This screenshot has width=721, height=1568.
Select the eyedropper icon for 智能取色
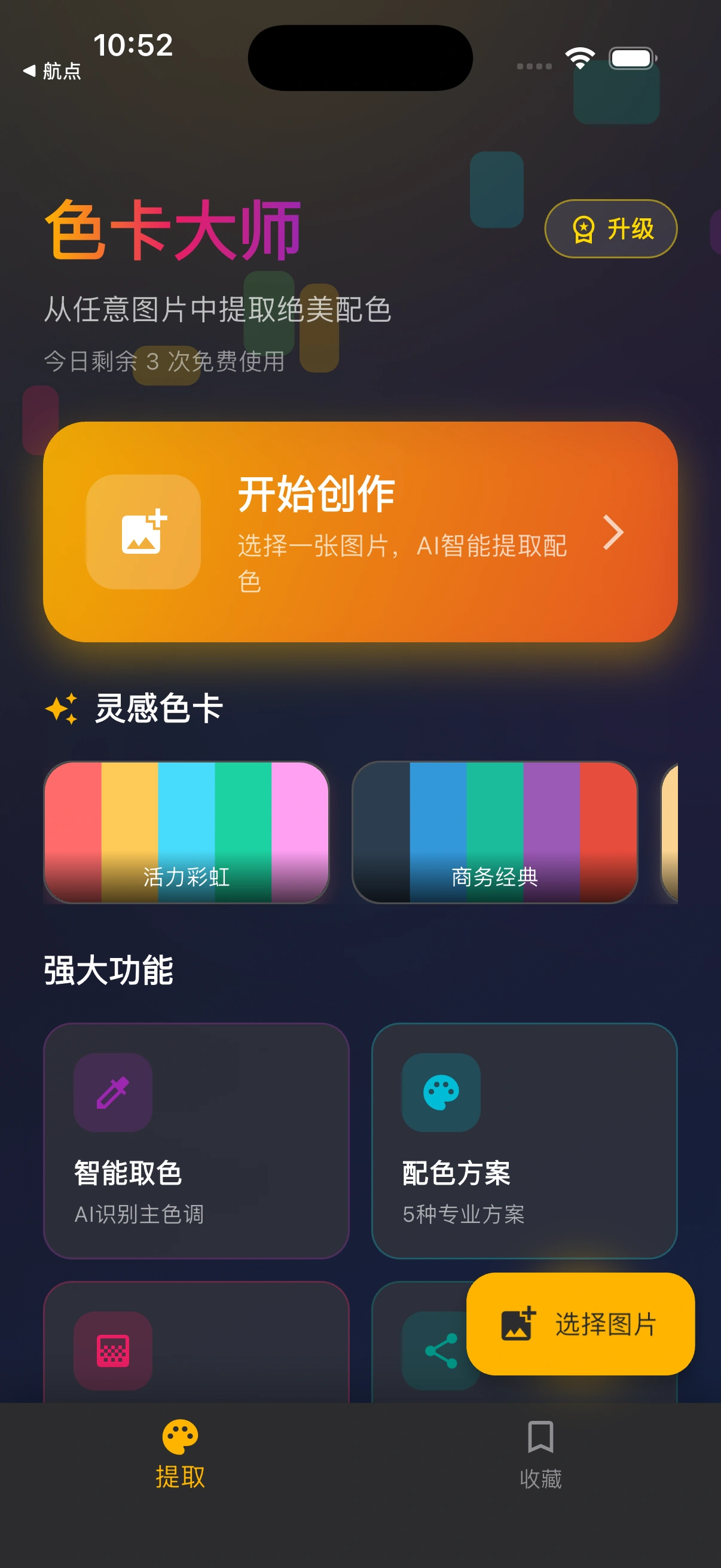(113, 1091)
